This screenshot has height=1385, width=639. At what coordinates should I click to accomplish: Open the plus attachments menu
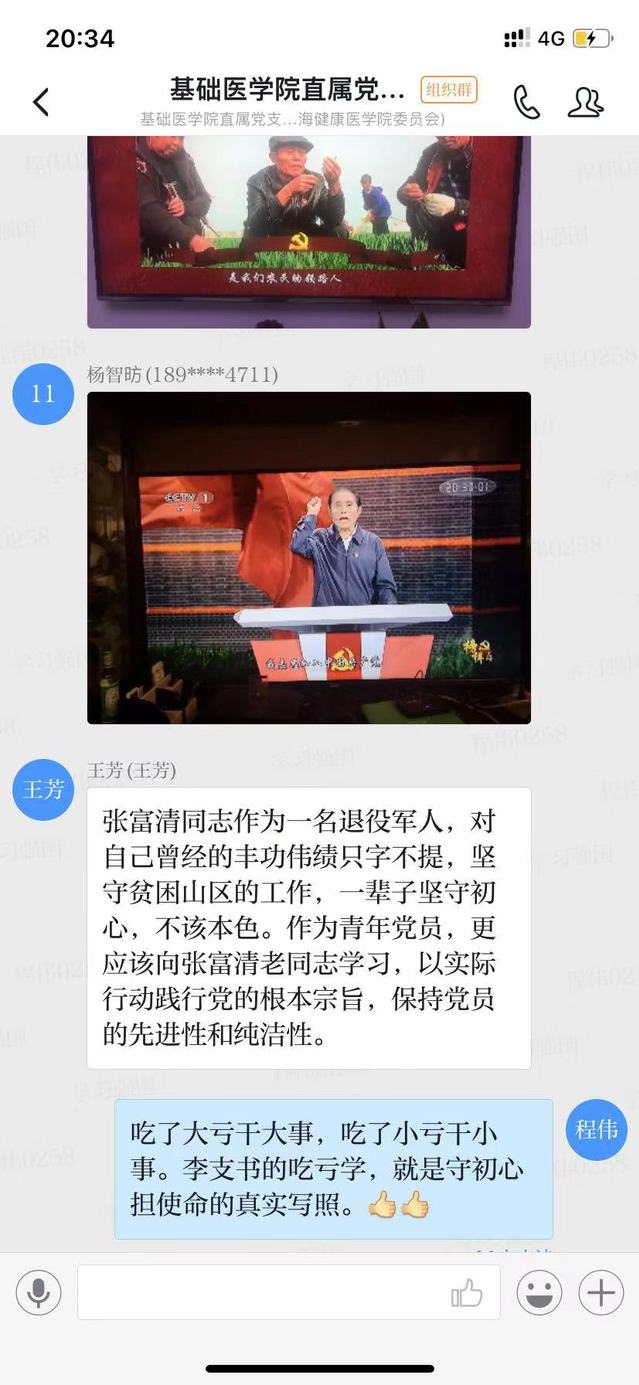click(x=600, y=1293)
